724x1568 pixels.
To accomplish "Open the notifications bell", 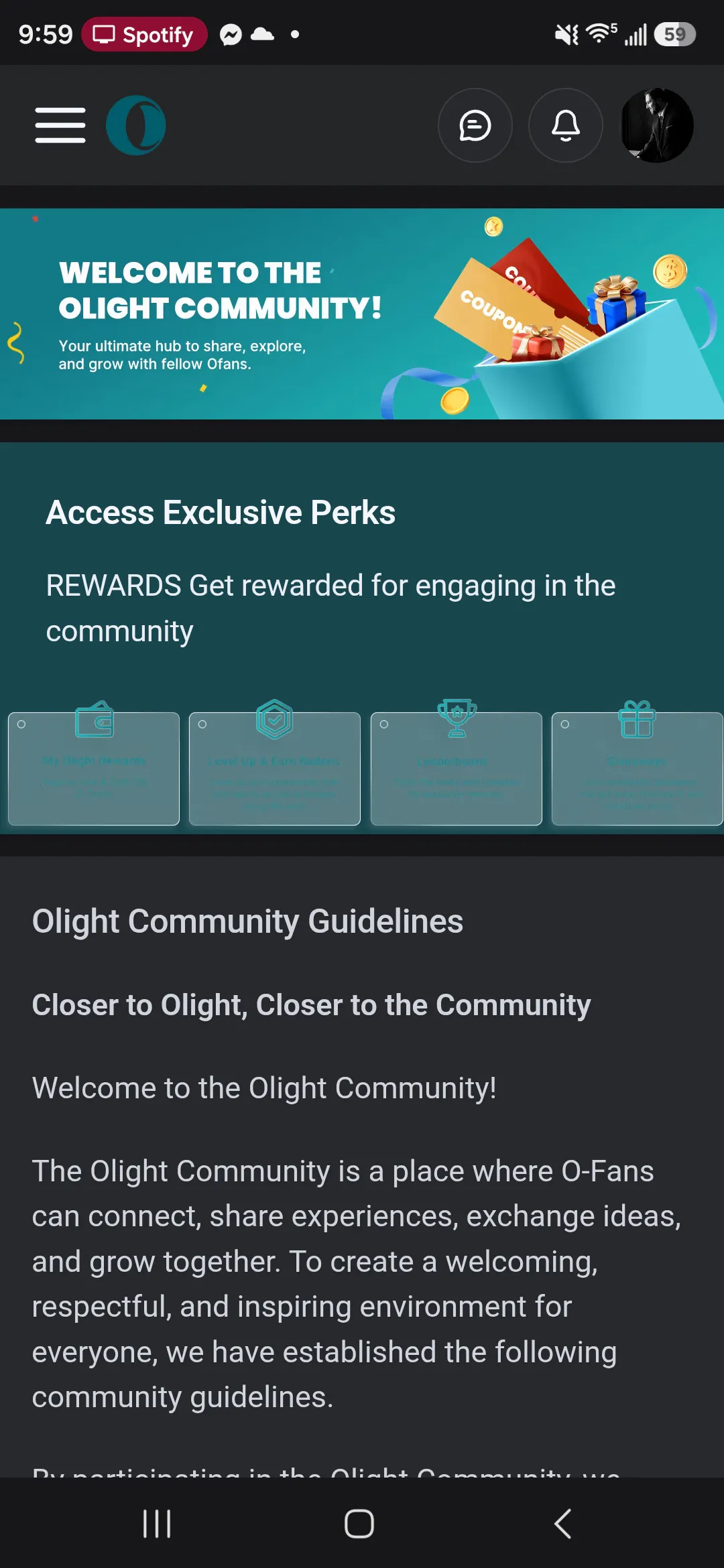I will pos(566,125).
